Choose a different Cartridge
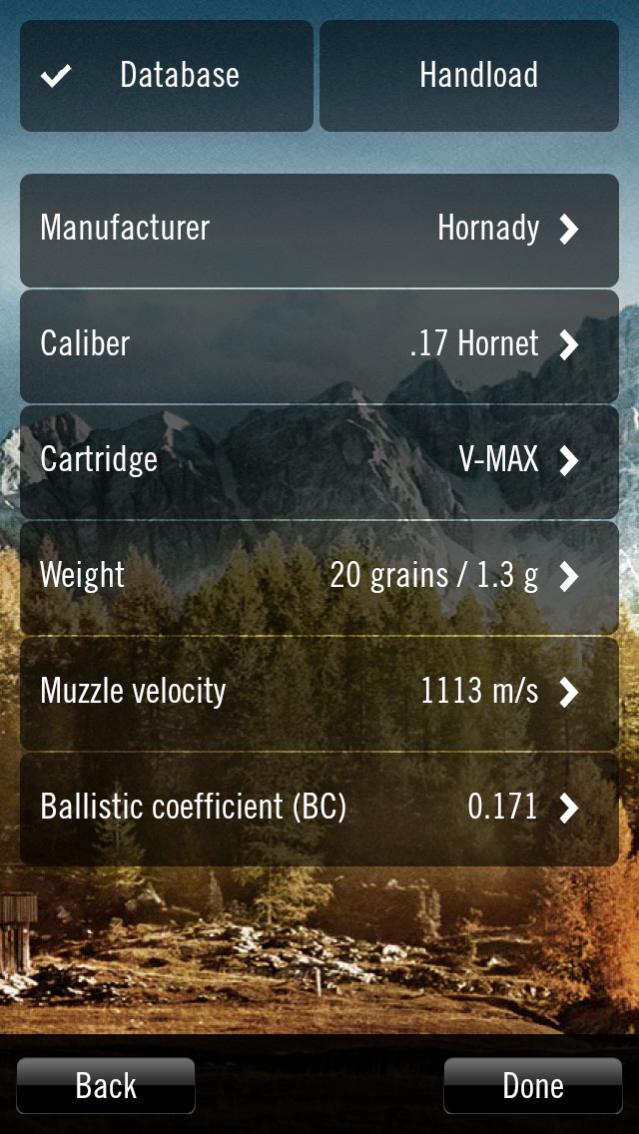The height and width of the screenshot is (1134, 639). [319, 461]
